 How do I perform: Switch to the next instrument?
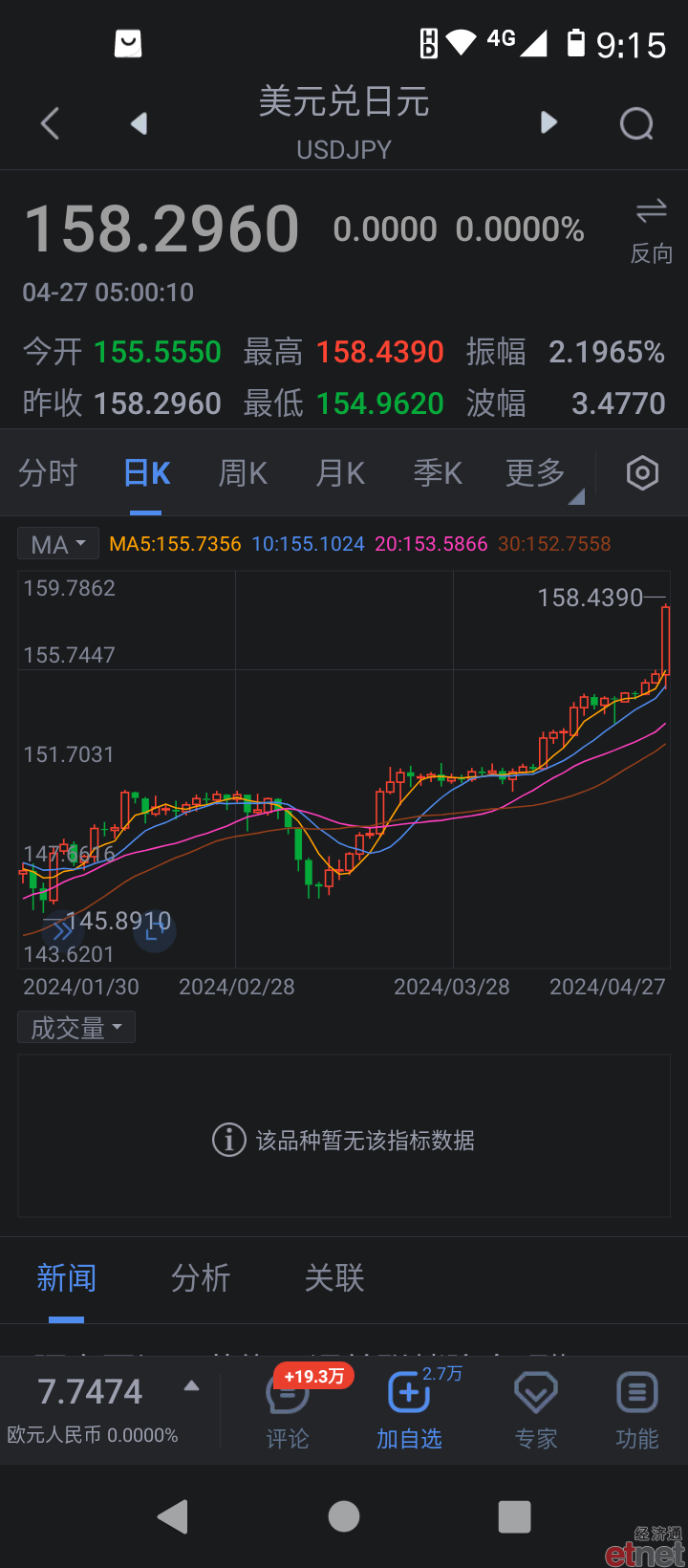(548, 122)
